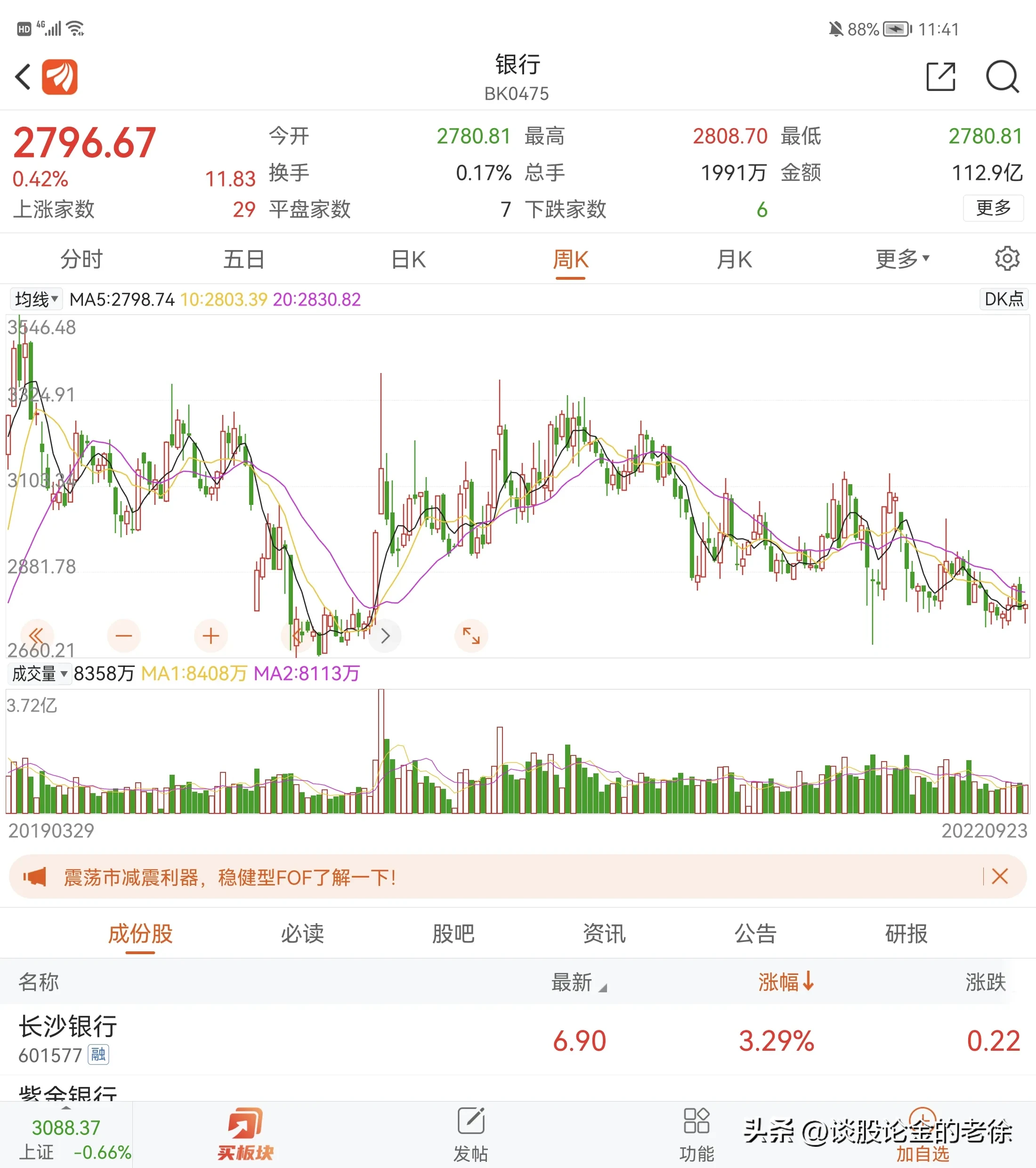Open the search magnifier
The width and height of the screenshot is (1036, 1168).
tap(1002, 77)
